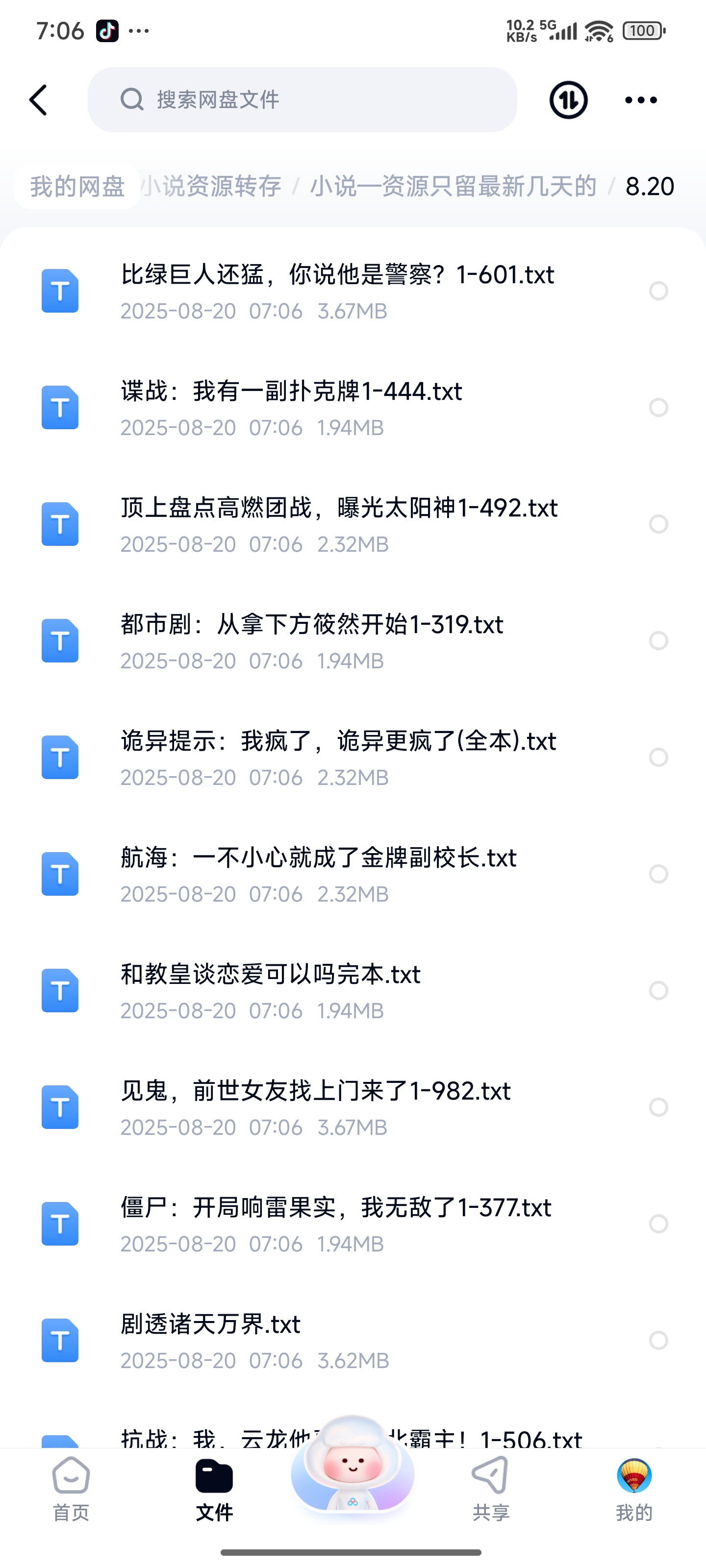Tap the txt file icon for 剧透诸天万界
Screen dimensions: 706x1568
[59, 1340]
